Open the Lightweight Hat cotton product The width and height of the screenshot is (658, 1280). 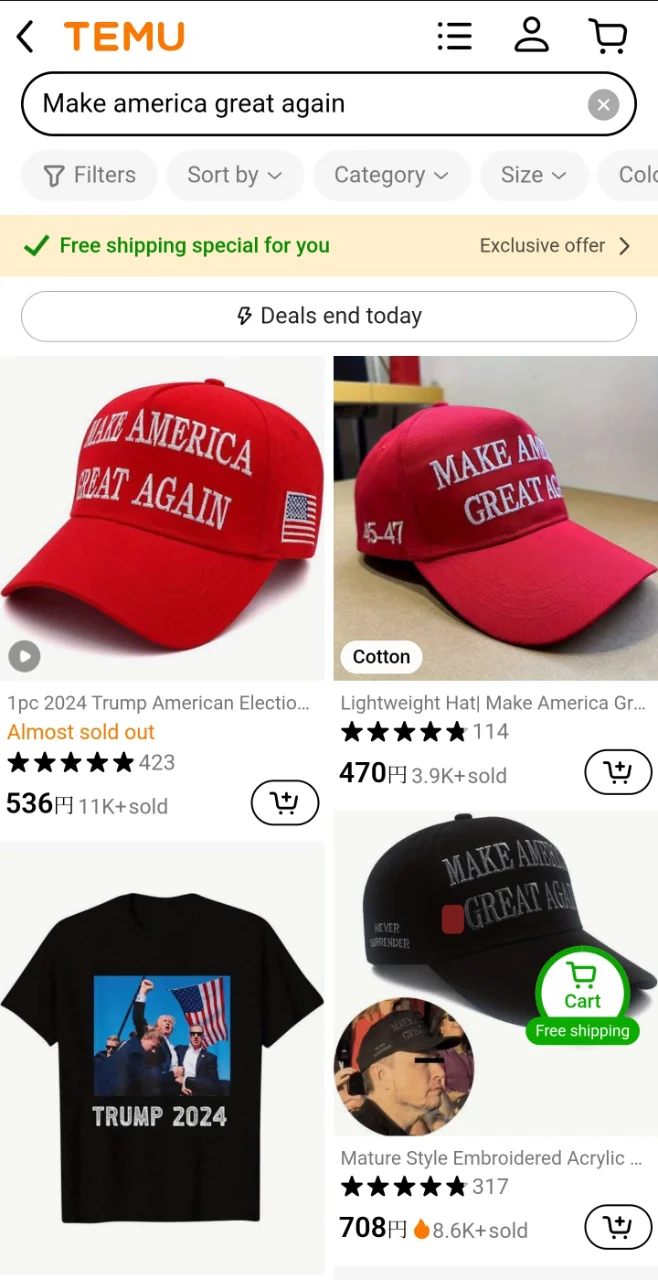pyautogui.click(x=495, y=518)
